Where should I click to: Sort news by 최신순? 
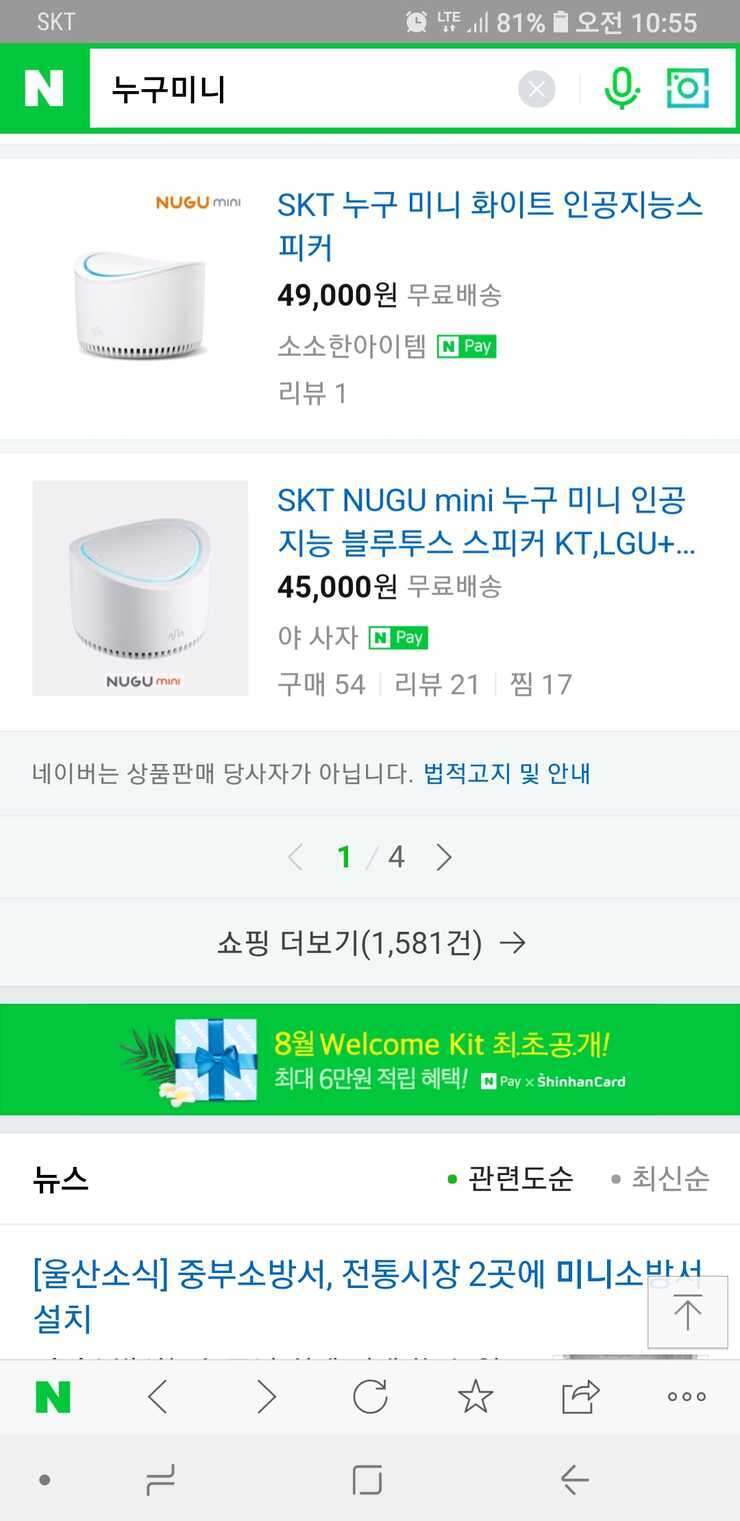[x=660, y=1179]
